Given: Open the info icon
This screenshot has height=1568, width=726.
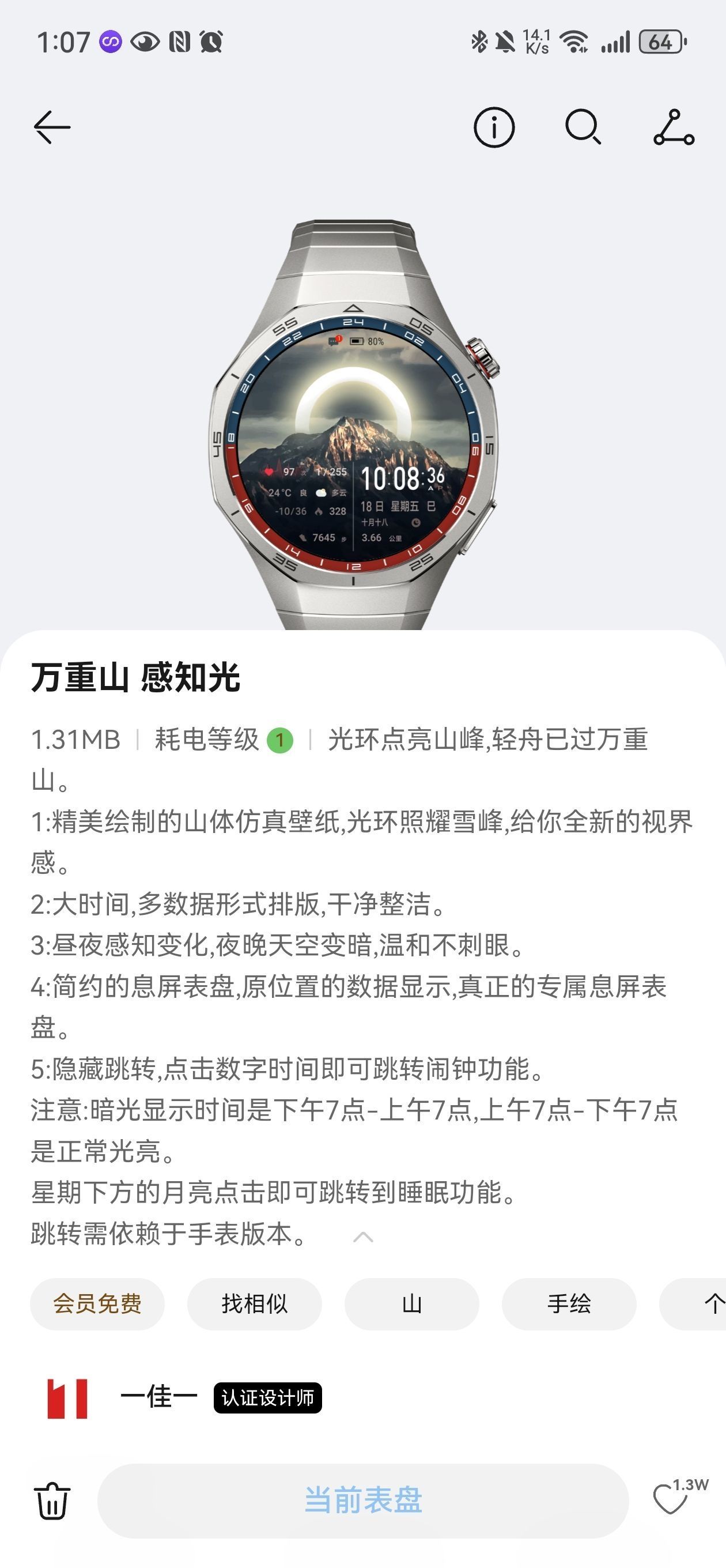Looking at the screenshot, I should [494, 128].
